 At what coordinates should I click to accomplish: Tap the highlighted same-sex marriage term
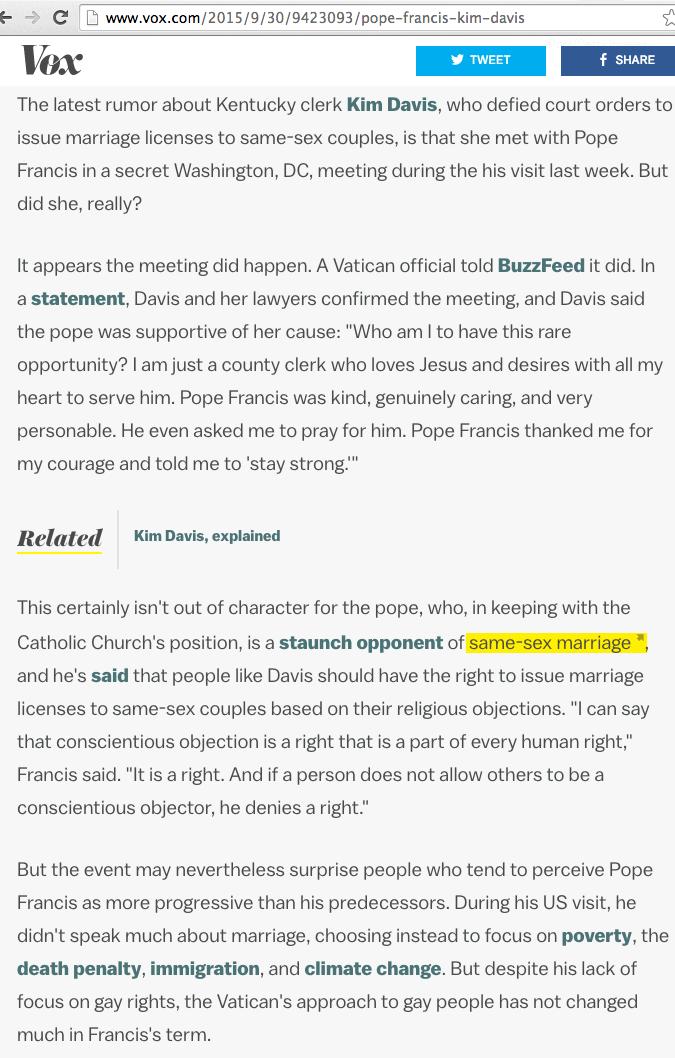(550, 643)
